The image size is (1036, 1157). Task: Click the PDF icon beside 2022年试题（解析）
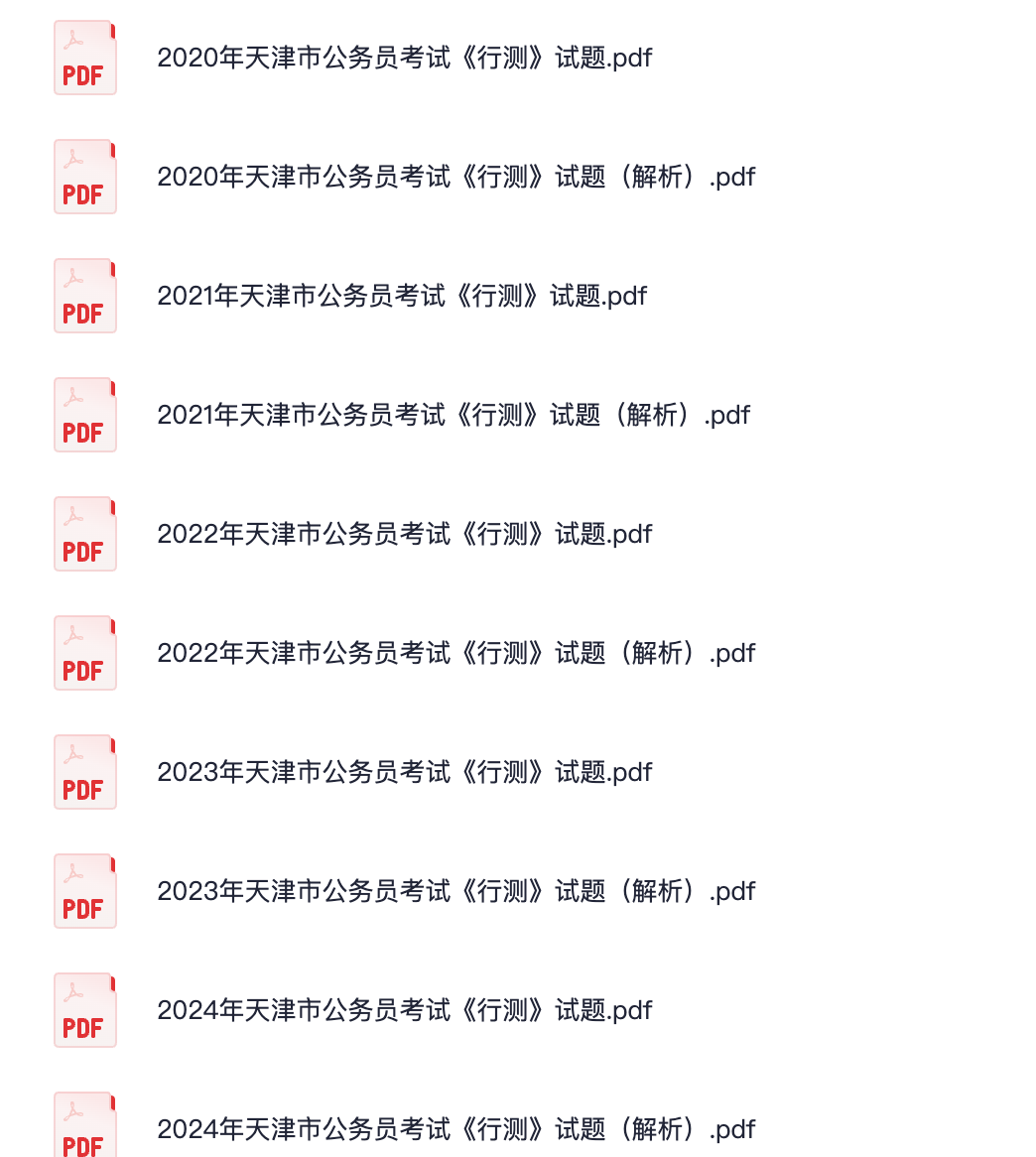(84, 653)
